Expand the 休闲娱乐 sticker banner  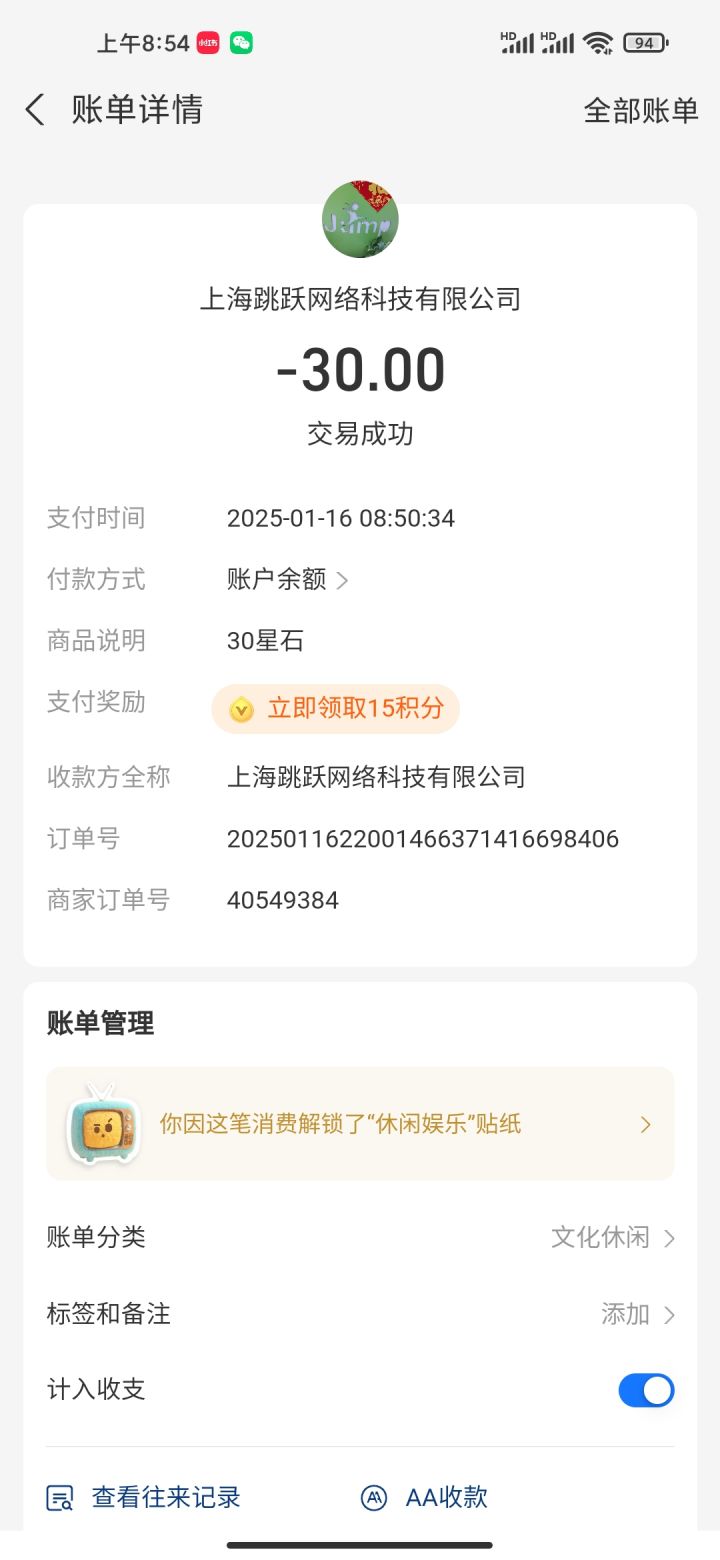[645, 1123]
